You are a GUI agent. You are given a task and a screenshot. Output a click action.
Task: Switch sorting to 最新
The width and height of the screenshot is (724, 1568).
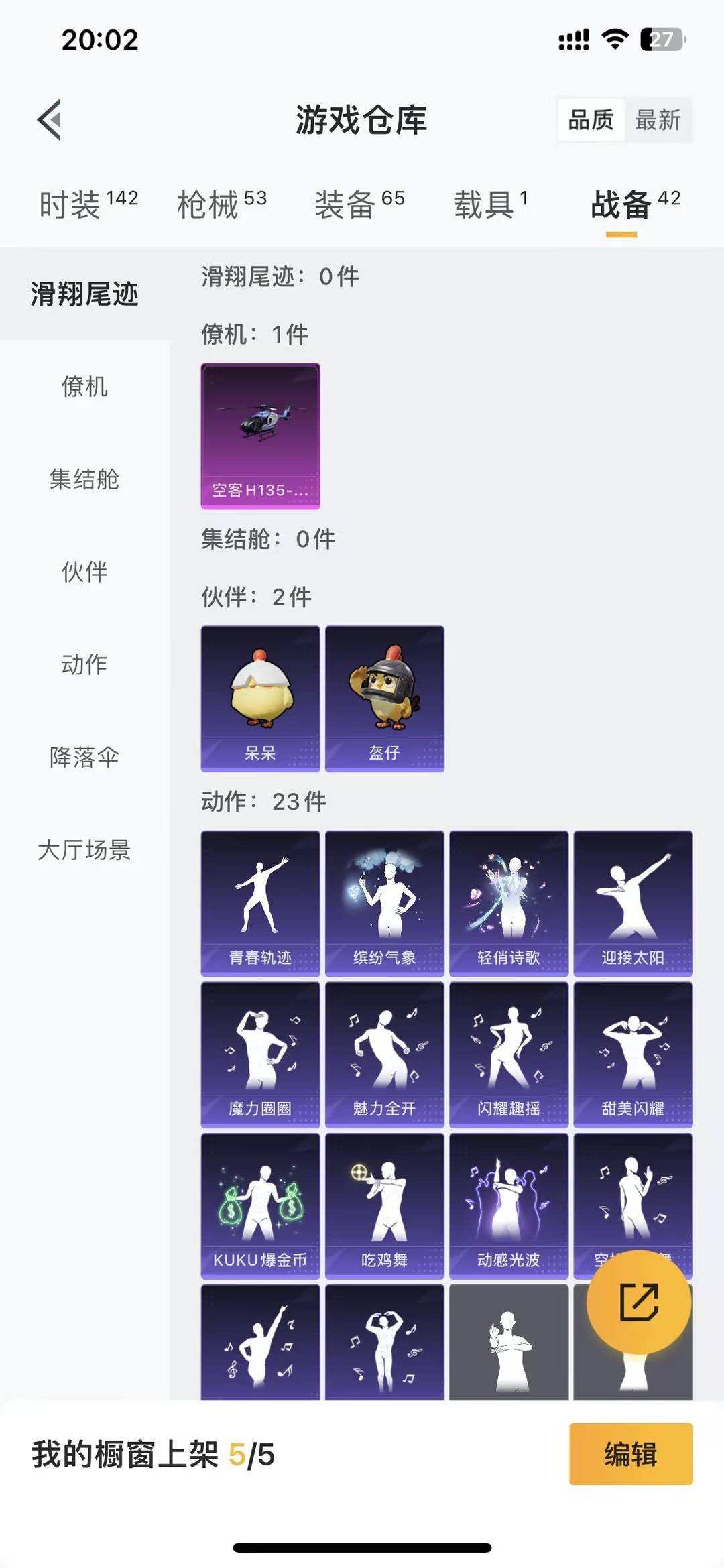[659, 121]
